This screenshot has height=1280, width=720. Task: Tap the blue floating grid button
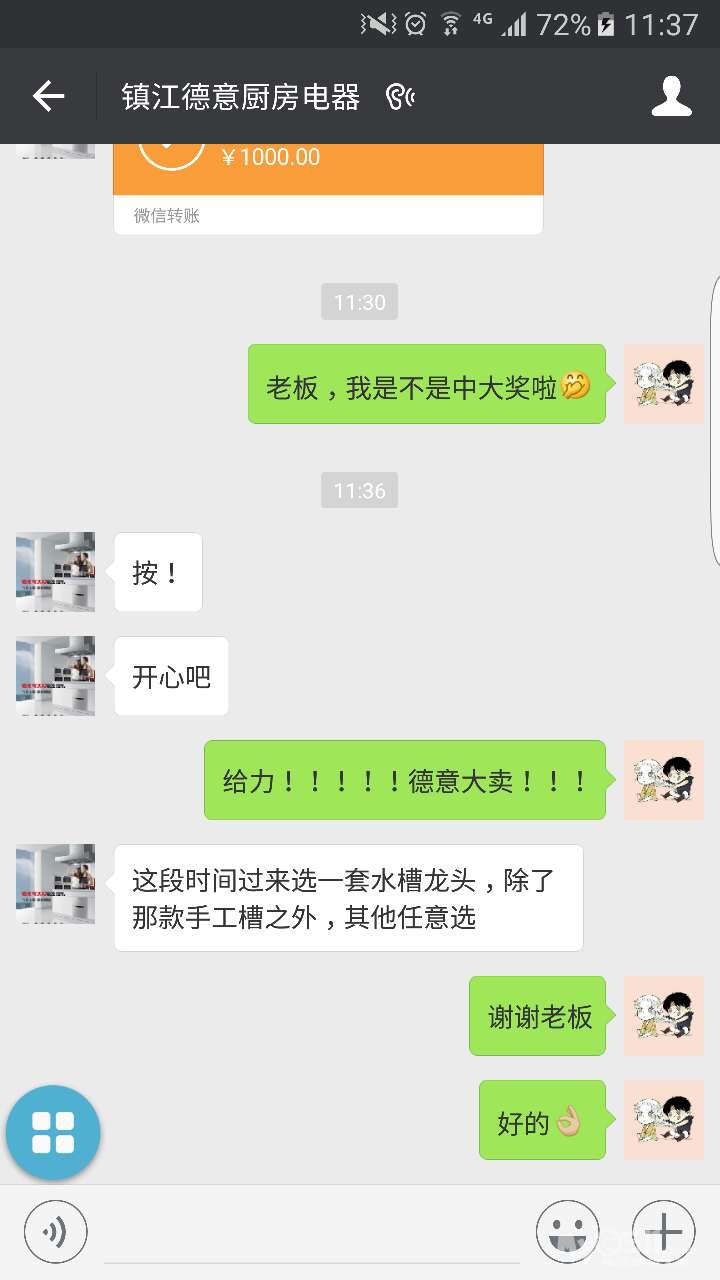53,1132
